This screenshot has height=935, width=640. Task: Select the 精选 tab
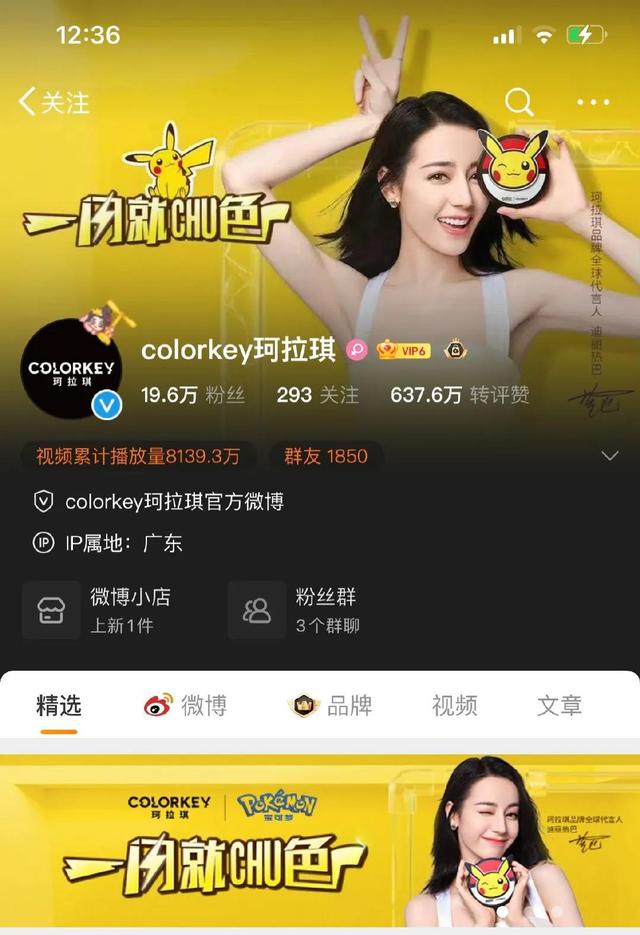click(x=58, y=705)
